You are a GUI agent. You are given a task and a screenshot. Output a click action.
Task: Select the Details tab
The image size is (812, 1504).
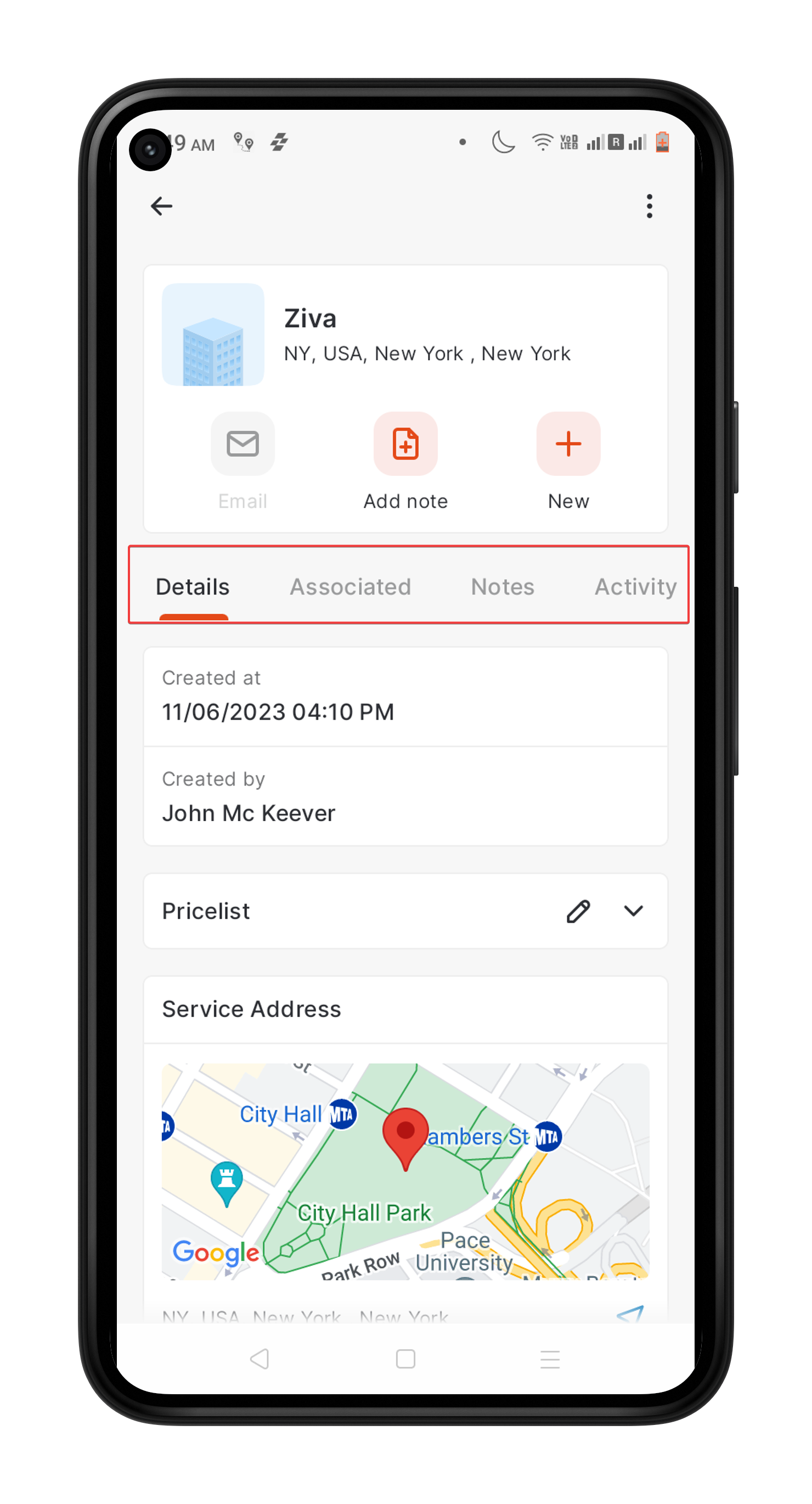[193, 587]
